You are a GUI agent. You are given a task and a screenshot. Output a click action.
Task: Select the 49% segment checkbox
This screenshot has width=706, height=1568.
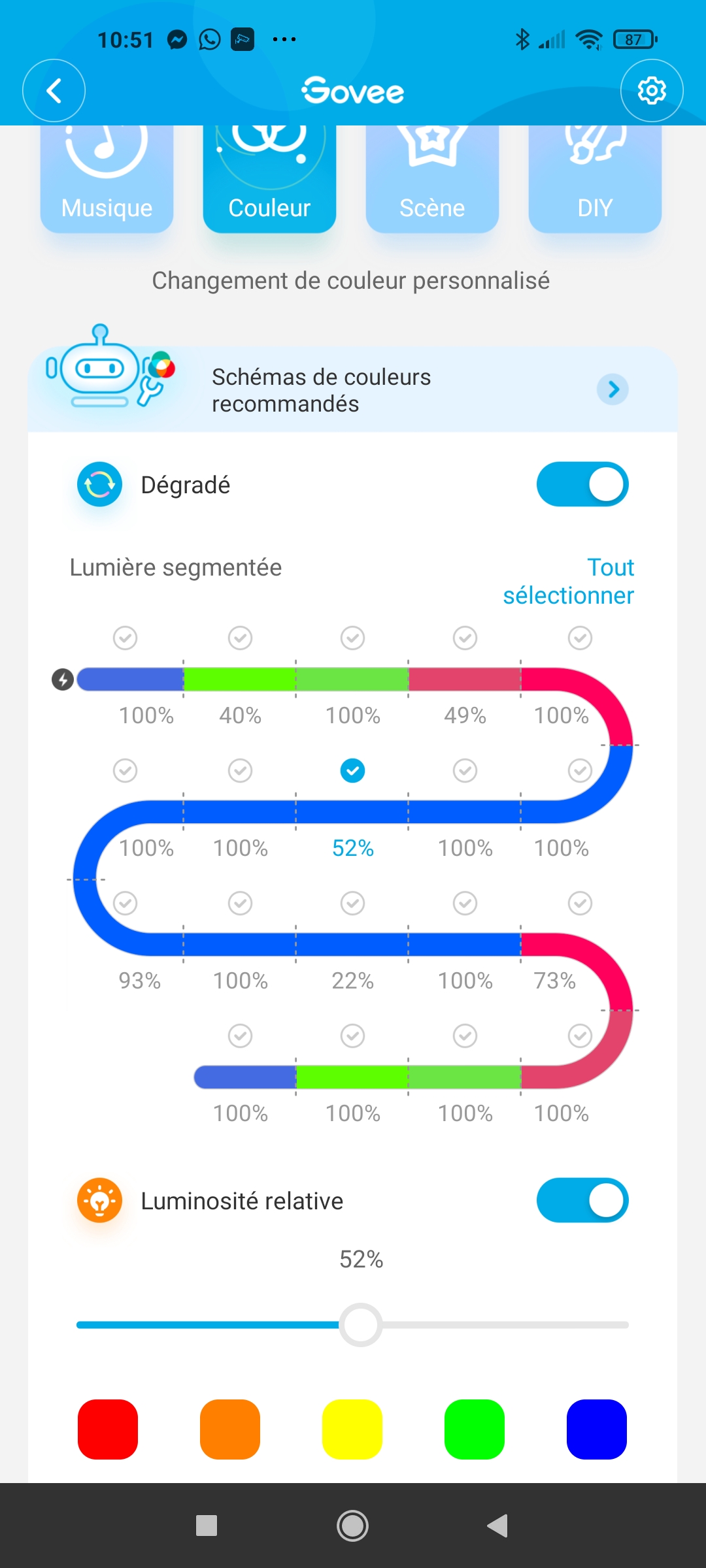point(465,638)
